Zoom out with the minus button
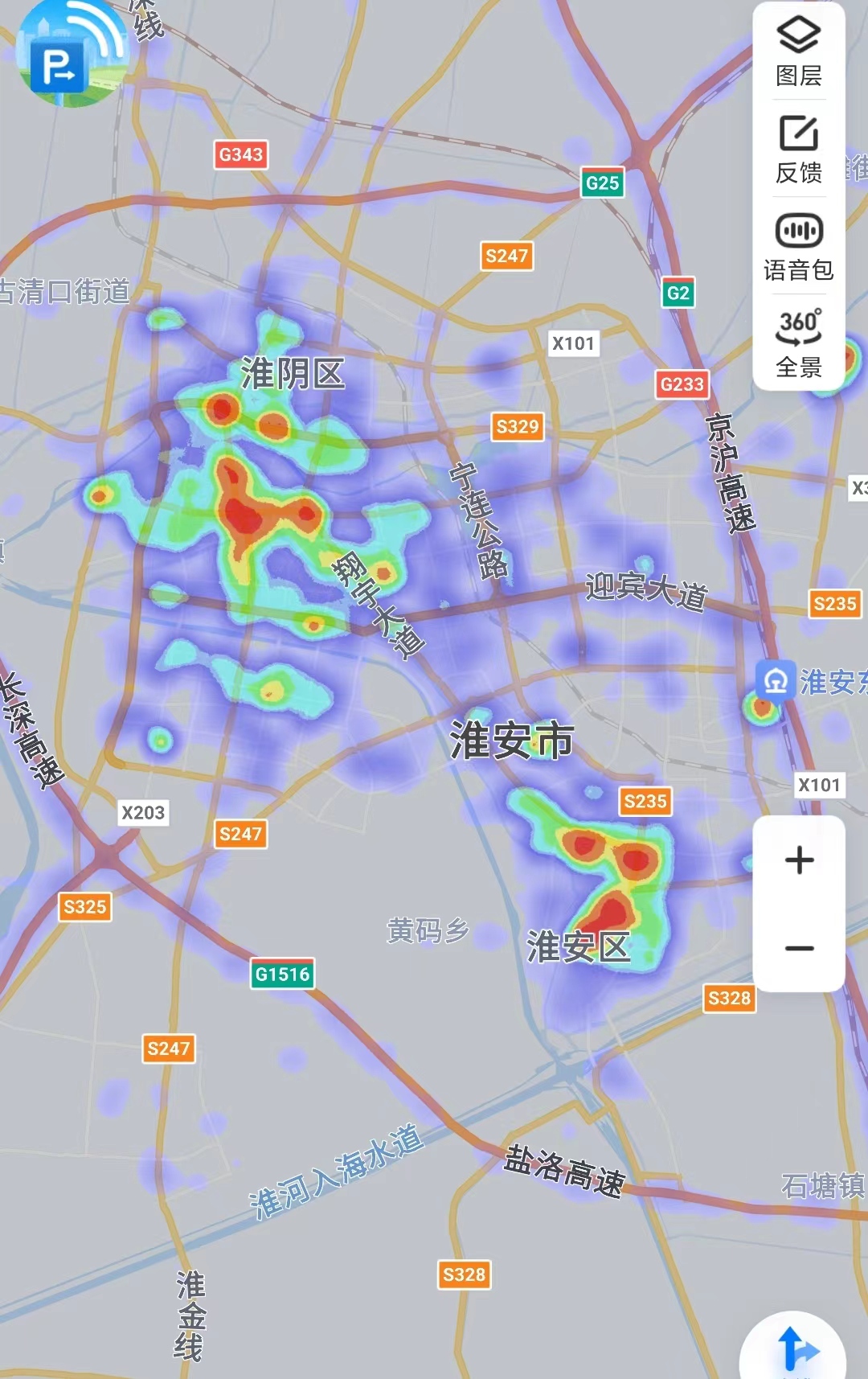Screen dimensions: 868x1379 click(x=799, y=948)
